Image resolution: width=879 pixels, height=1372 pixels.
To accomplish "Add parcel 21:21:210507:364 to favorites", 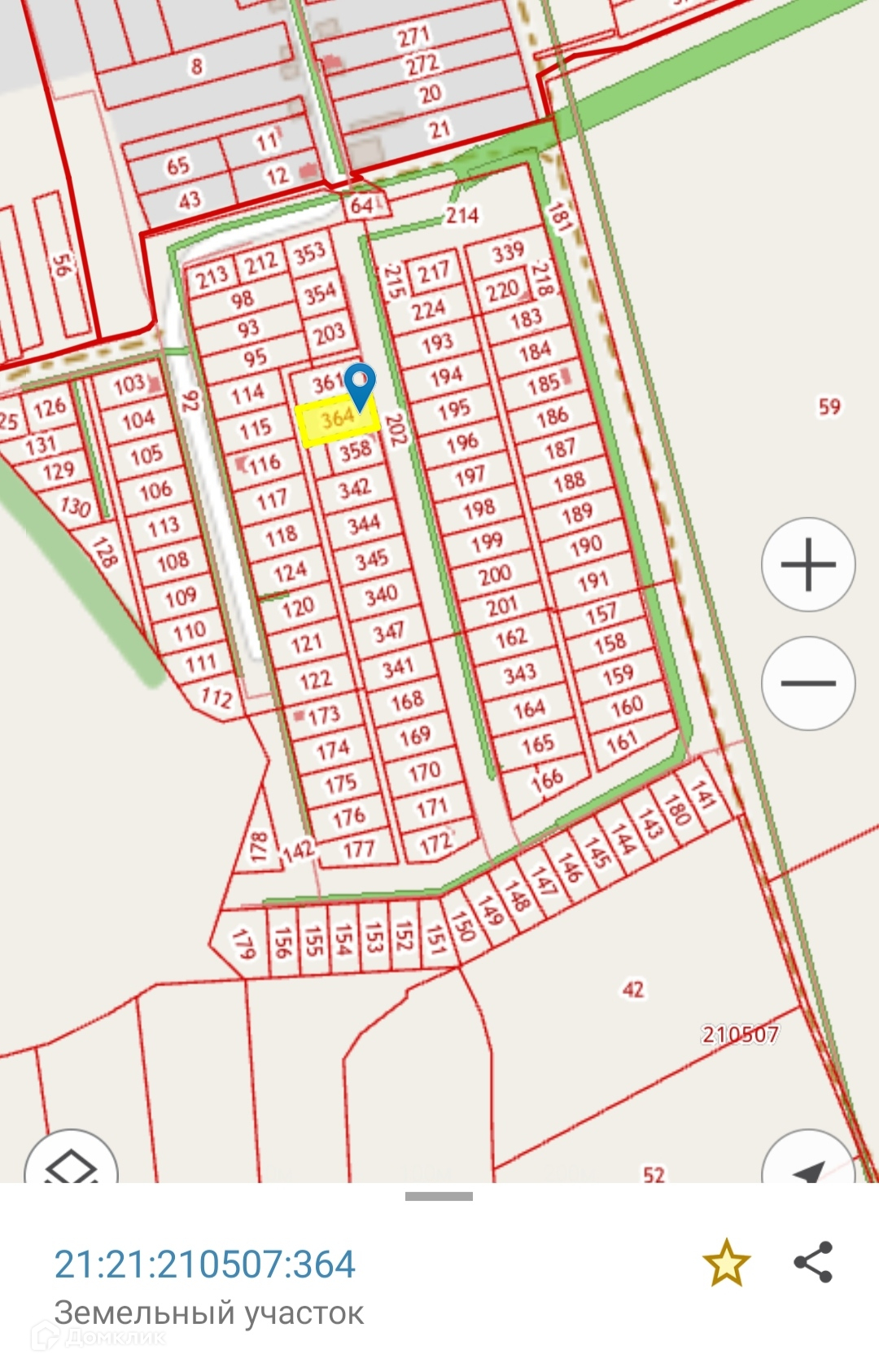I will [x=725, y=1264].
